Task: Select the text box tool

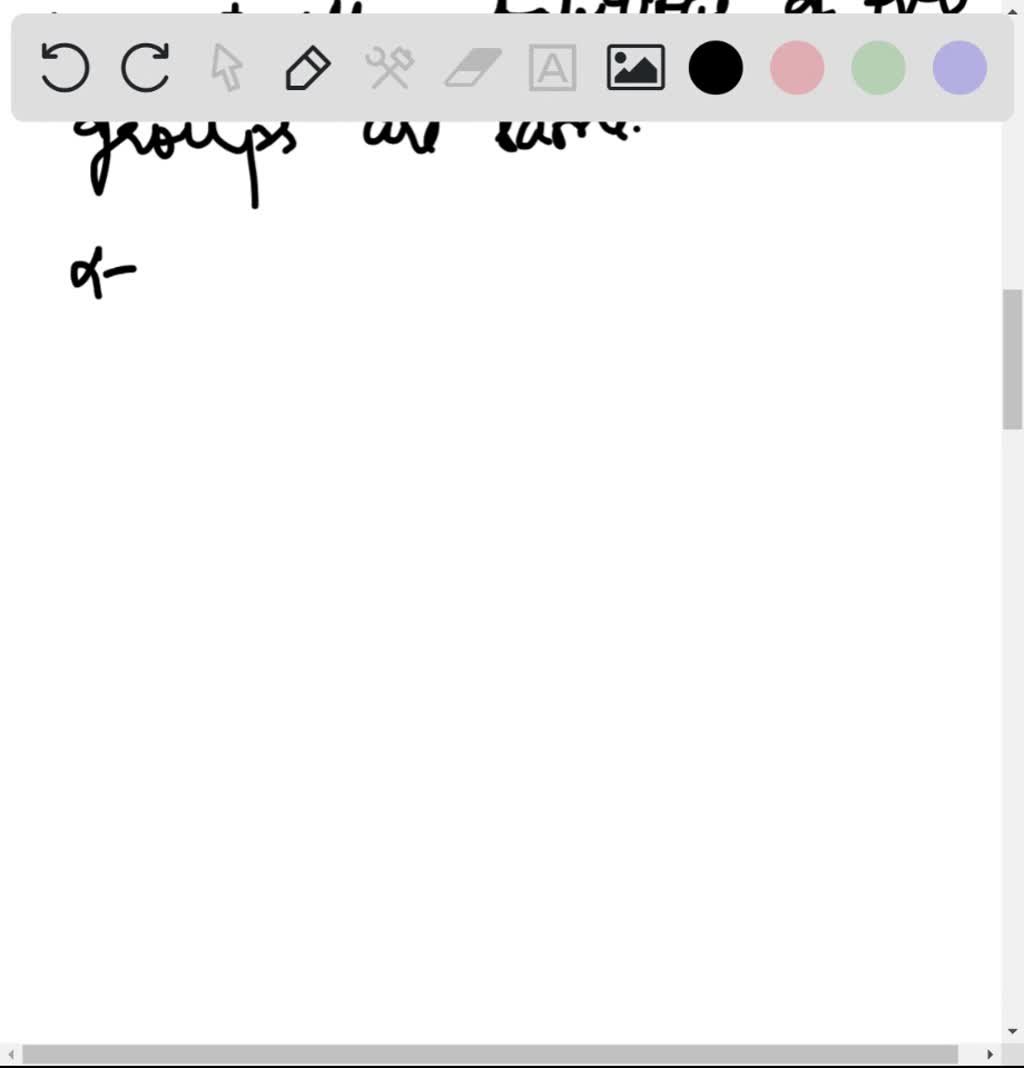Action: (552, 69)
